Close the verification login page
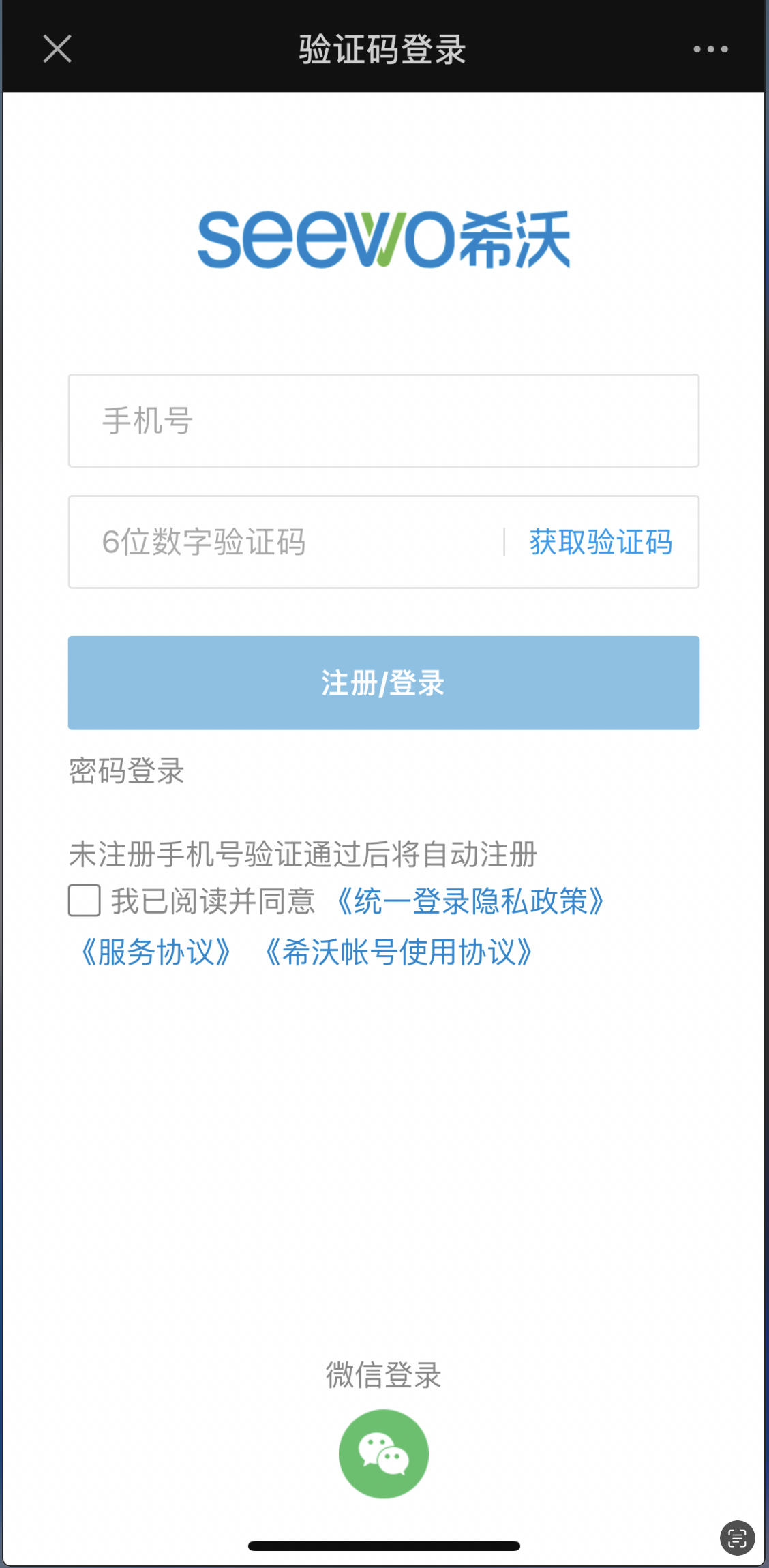This screenshot has width=769, height=1568. (x=57, y=49)
